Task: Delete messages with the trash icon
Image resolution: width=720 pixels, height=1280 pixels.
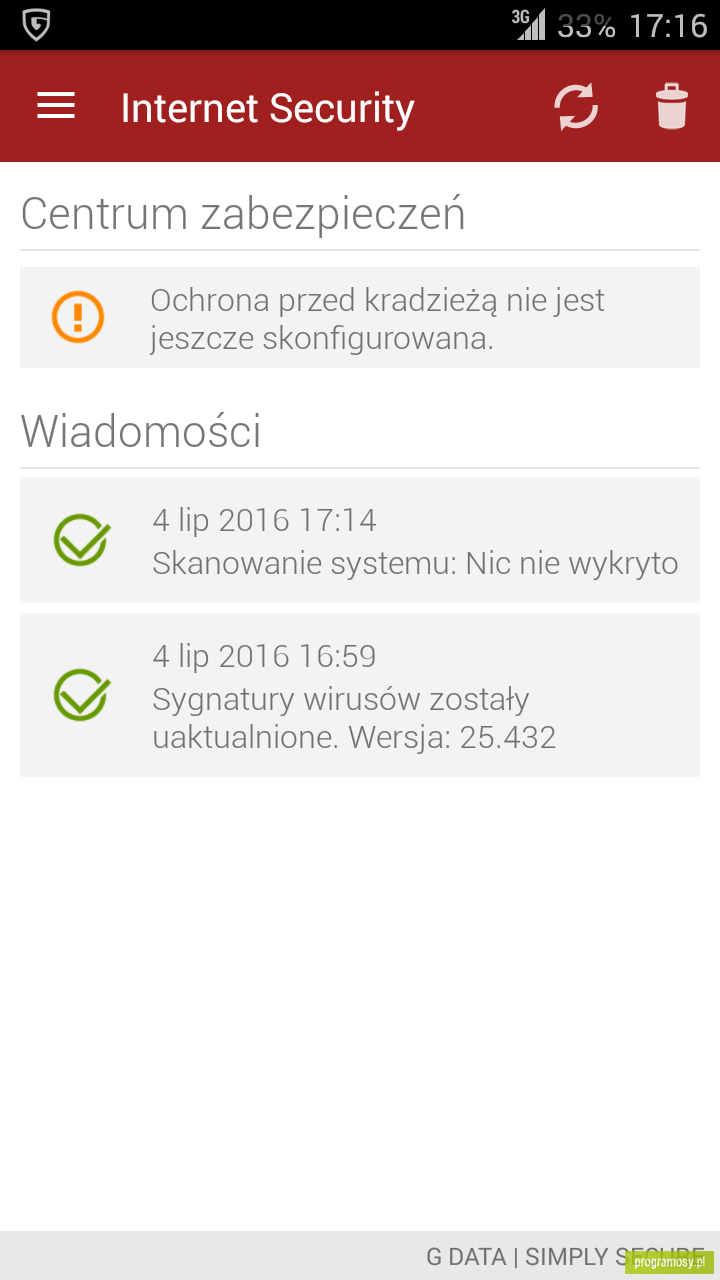Action: click(672, 106)
